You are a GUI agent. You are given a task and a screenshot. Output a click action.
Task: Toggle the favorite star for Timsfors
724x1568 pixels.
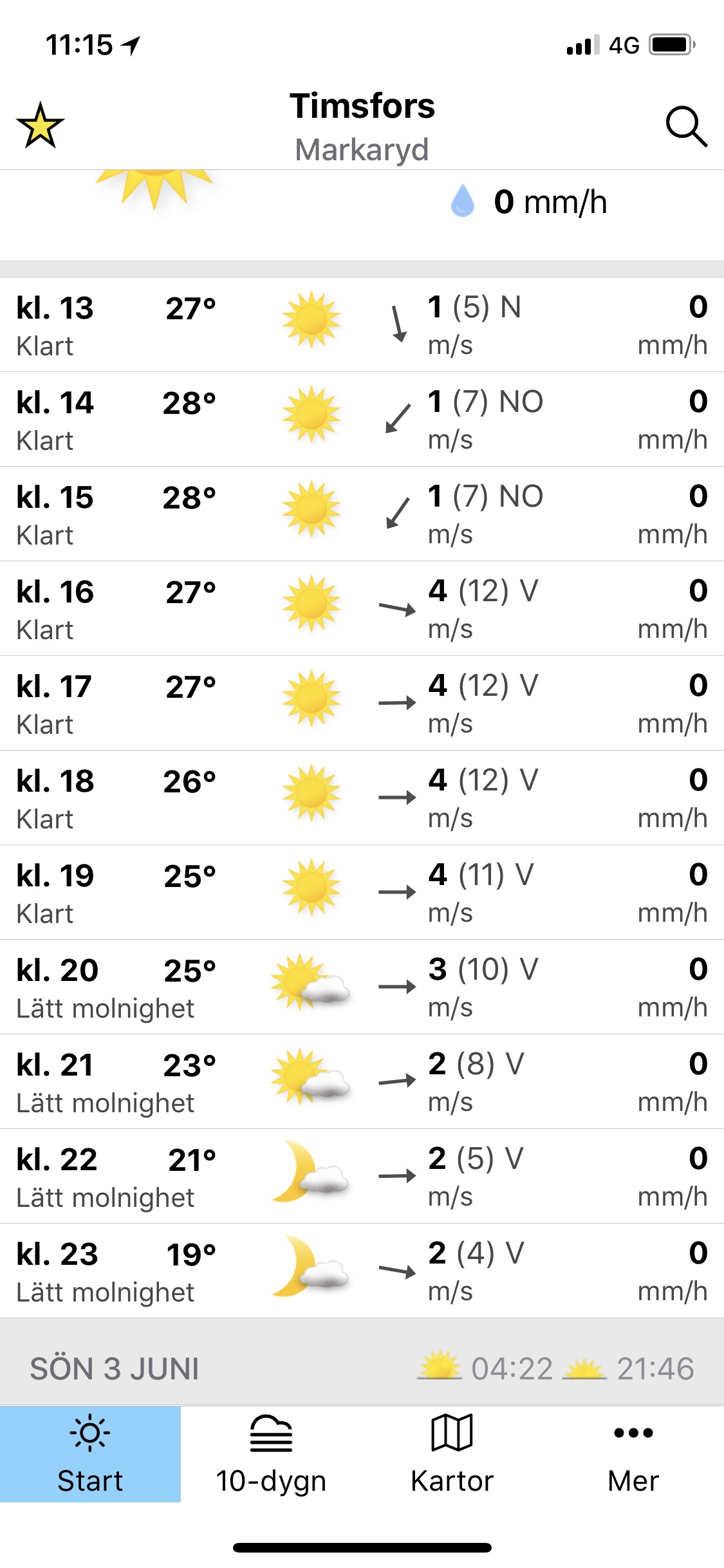(x=40, y=126)
